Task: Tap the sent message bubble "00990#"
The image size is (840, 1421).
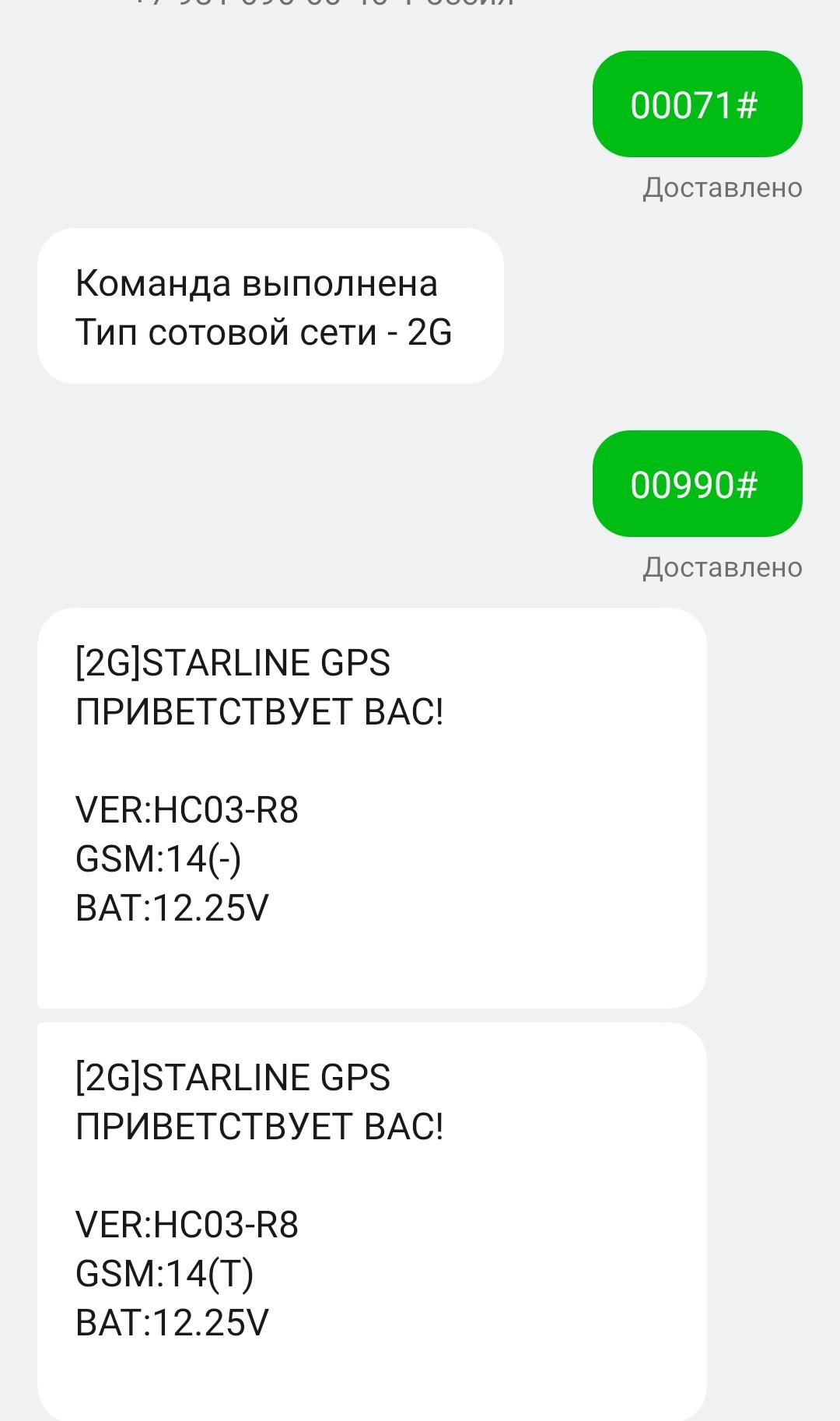Action: coord(697,484)
